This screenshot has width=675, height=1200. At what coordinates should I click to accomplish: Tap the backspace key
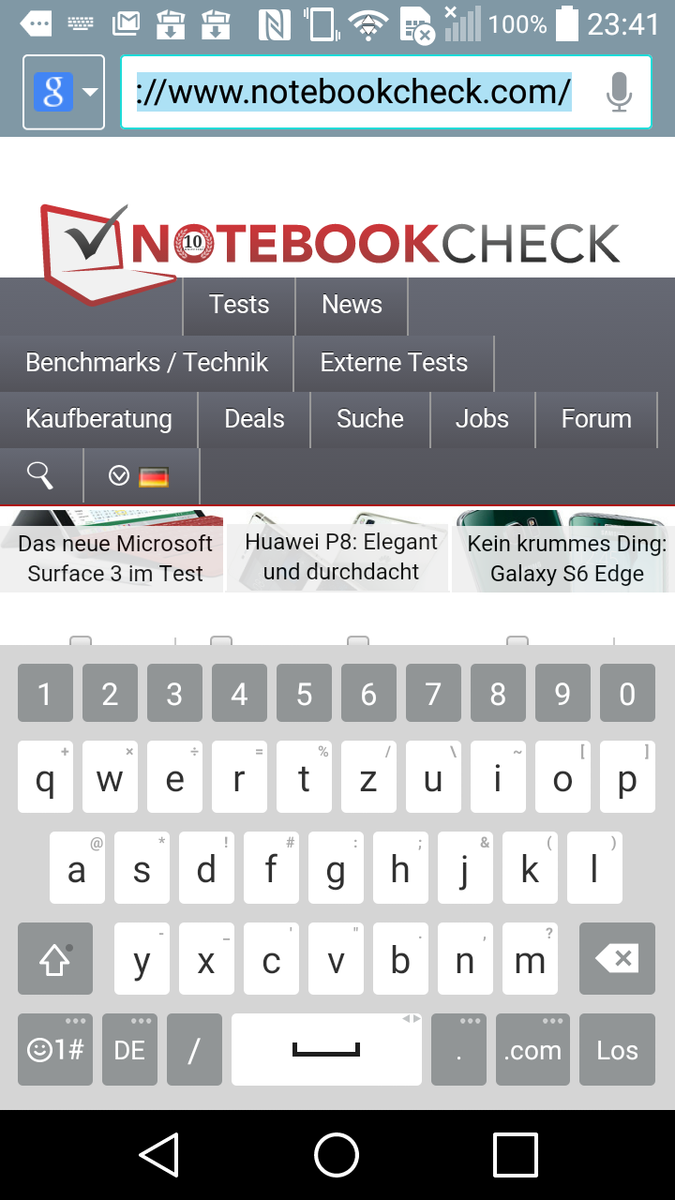pos(617,959)
